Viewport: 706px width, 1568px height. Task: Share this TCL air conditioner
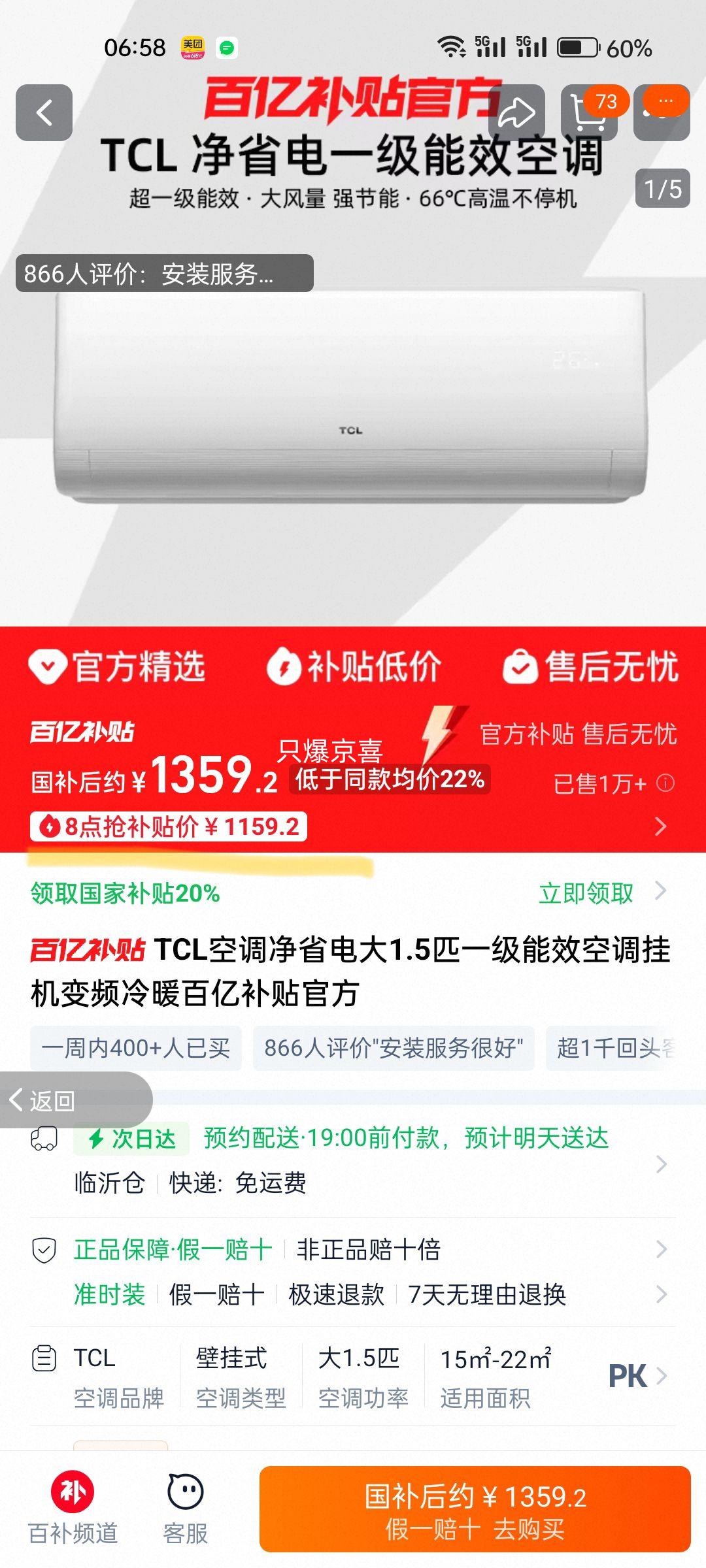pyautogui.click(x=517, y=112)
